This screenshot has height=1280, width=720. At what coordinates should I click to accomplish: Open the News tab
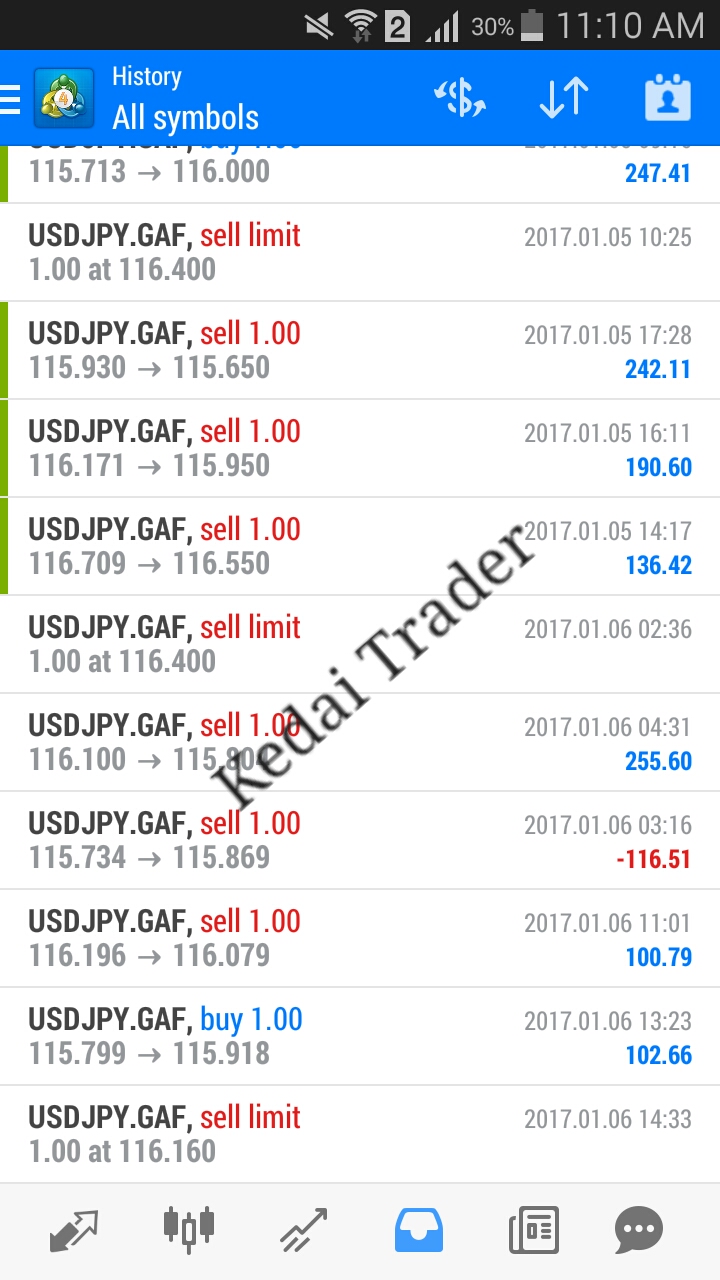[533, 1230]
